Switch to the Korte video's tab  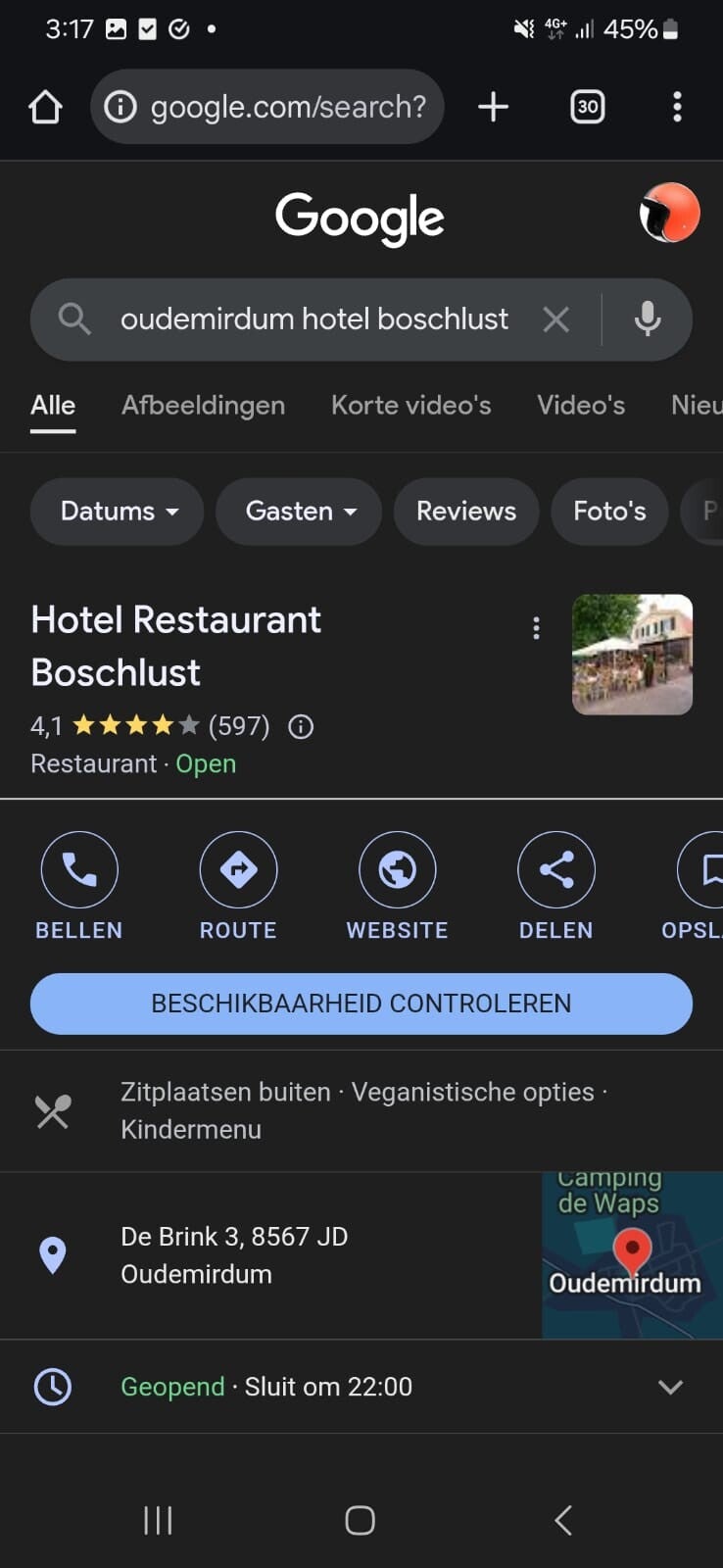410,406
